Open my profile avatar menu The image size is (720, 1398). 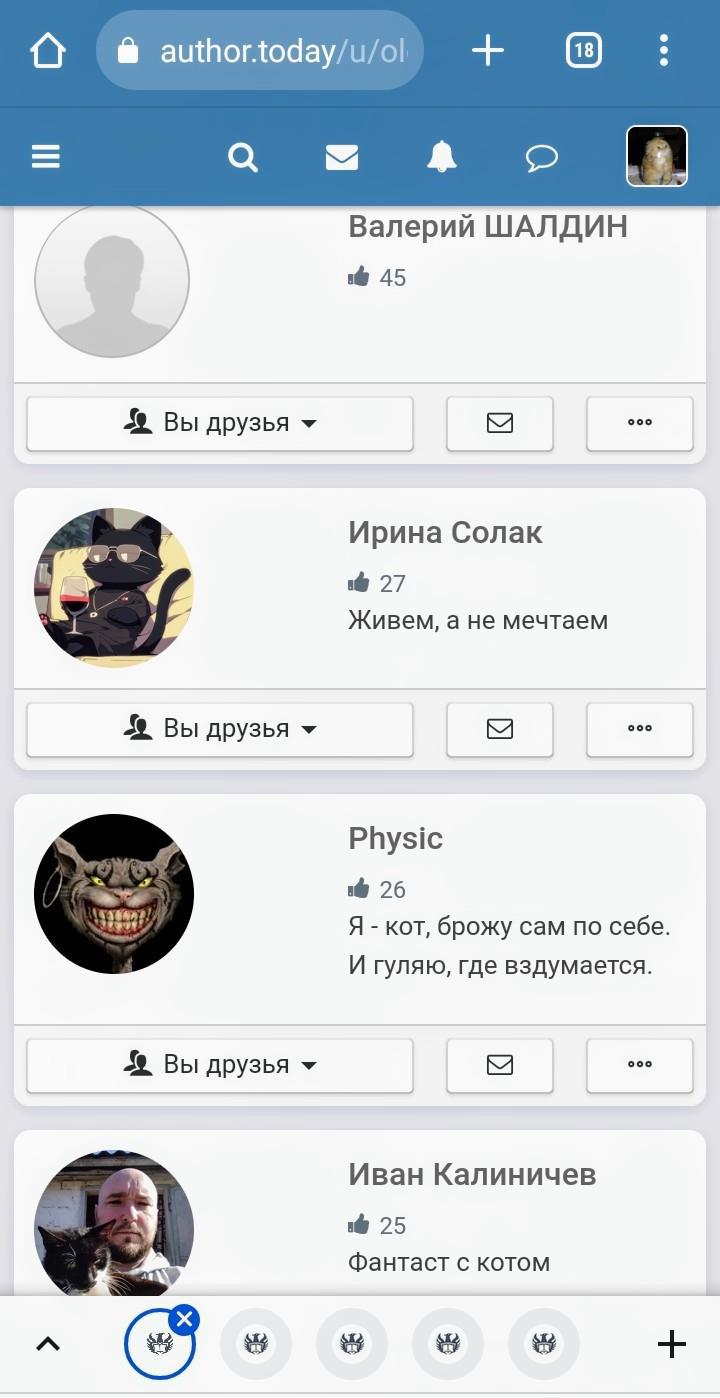click(x=656, y=157)
